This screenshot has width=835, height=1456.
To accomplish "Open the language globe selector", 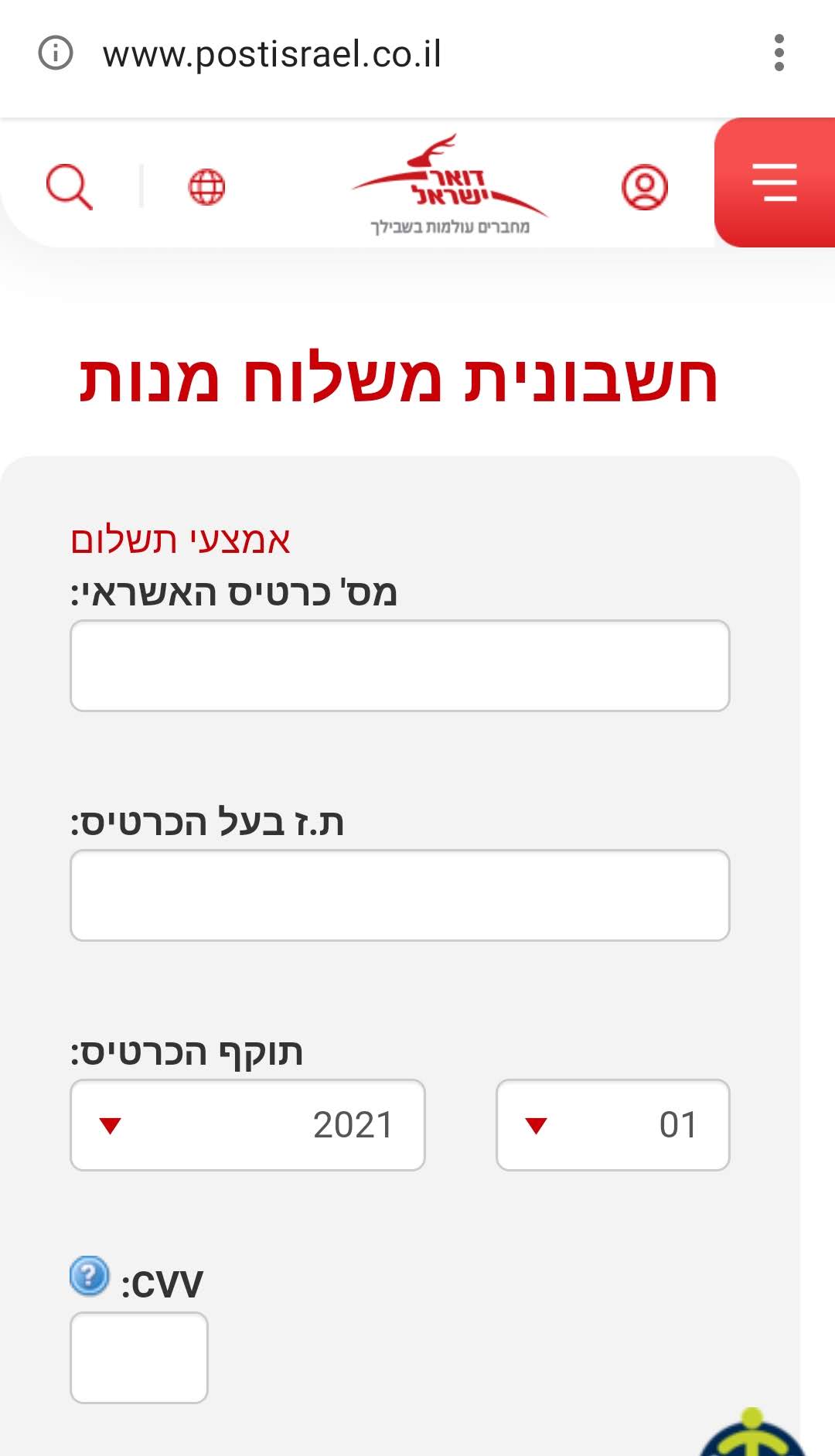I will [206, 187].
